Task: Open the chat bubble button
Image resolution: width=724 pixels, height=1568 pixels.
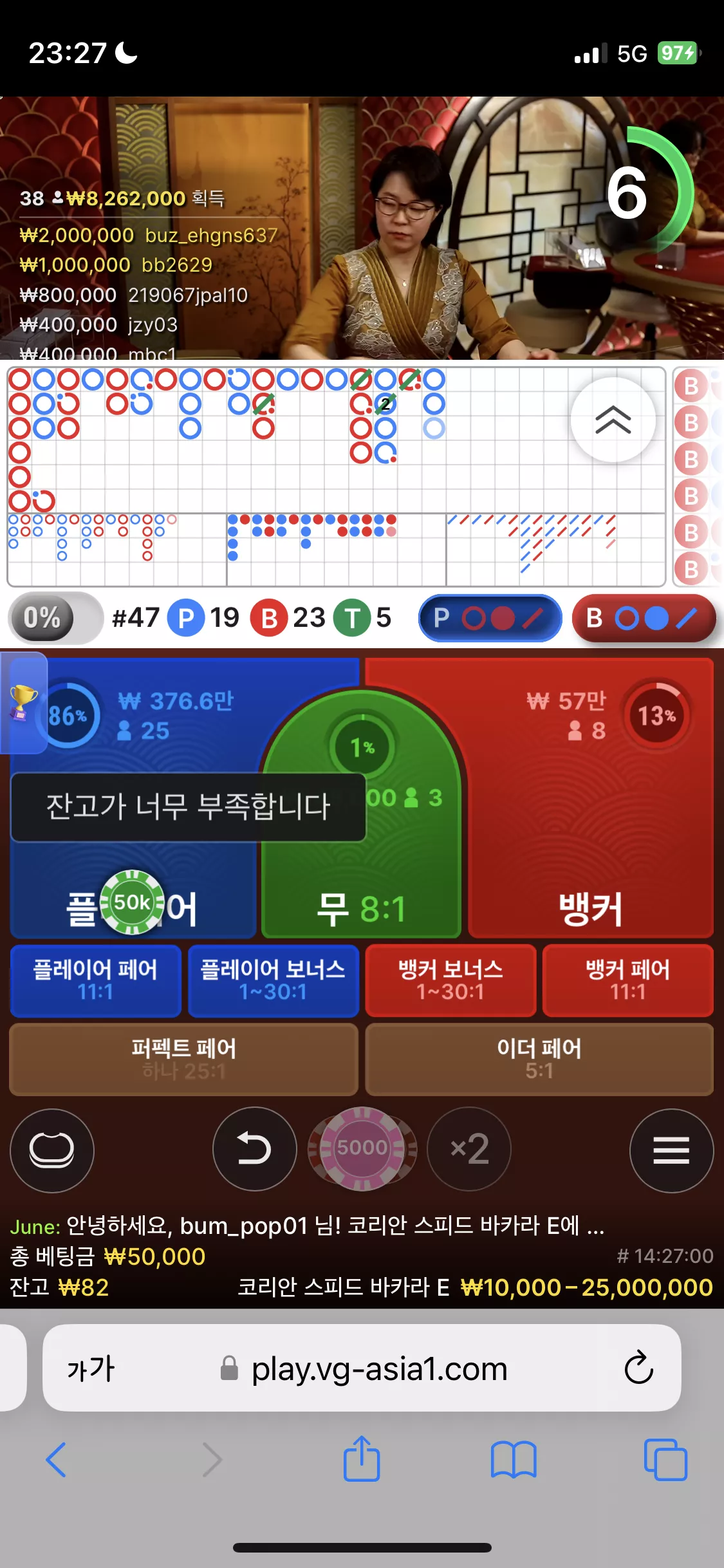Action: click(52, 1150)
